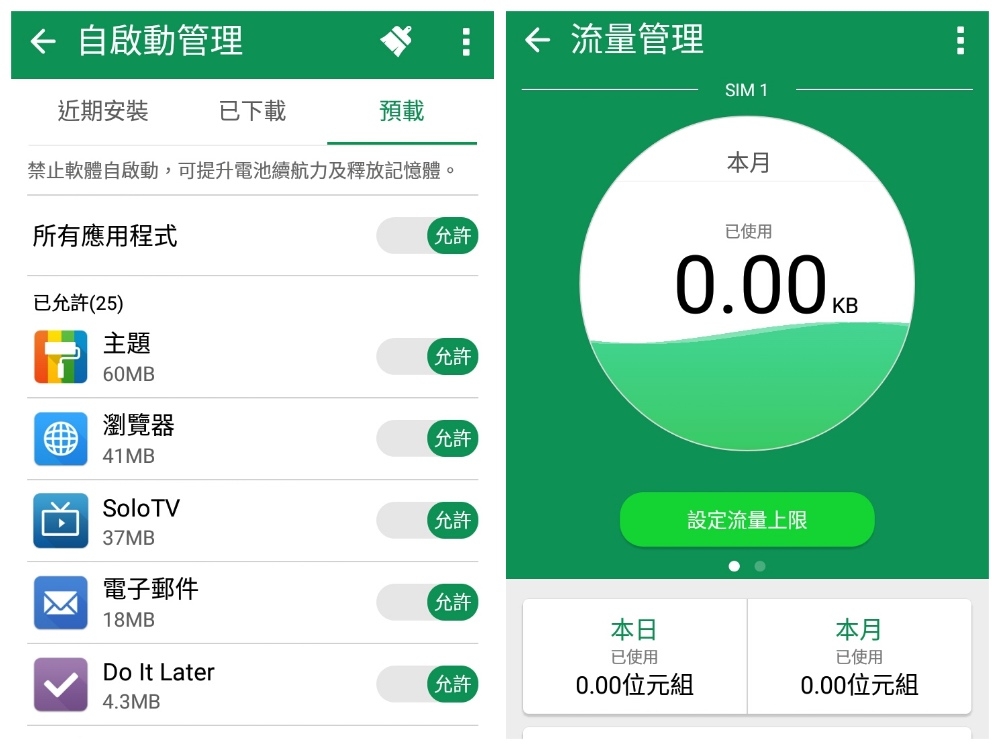Viewport: 1000px width, 750px height.
Task: Open overflow menu on 自啟動管理 screen
Action: 466,41
